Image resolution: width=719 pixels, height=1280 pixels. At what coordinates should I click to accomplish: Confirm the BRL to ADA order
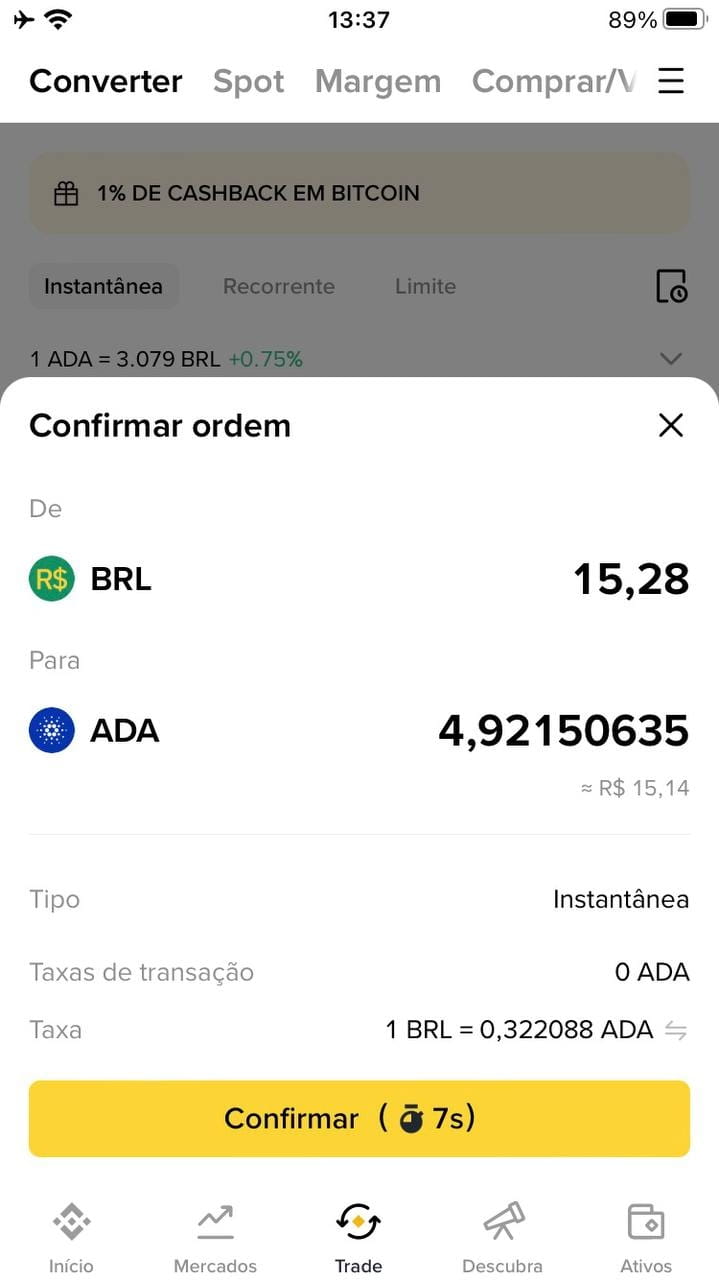click(x=359, y=1118)
